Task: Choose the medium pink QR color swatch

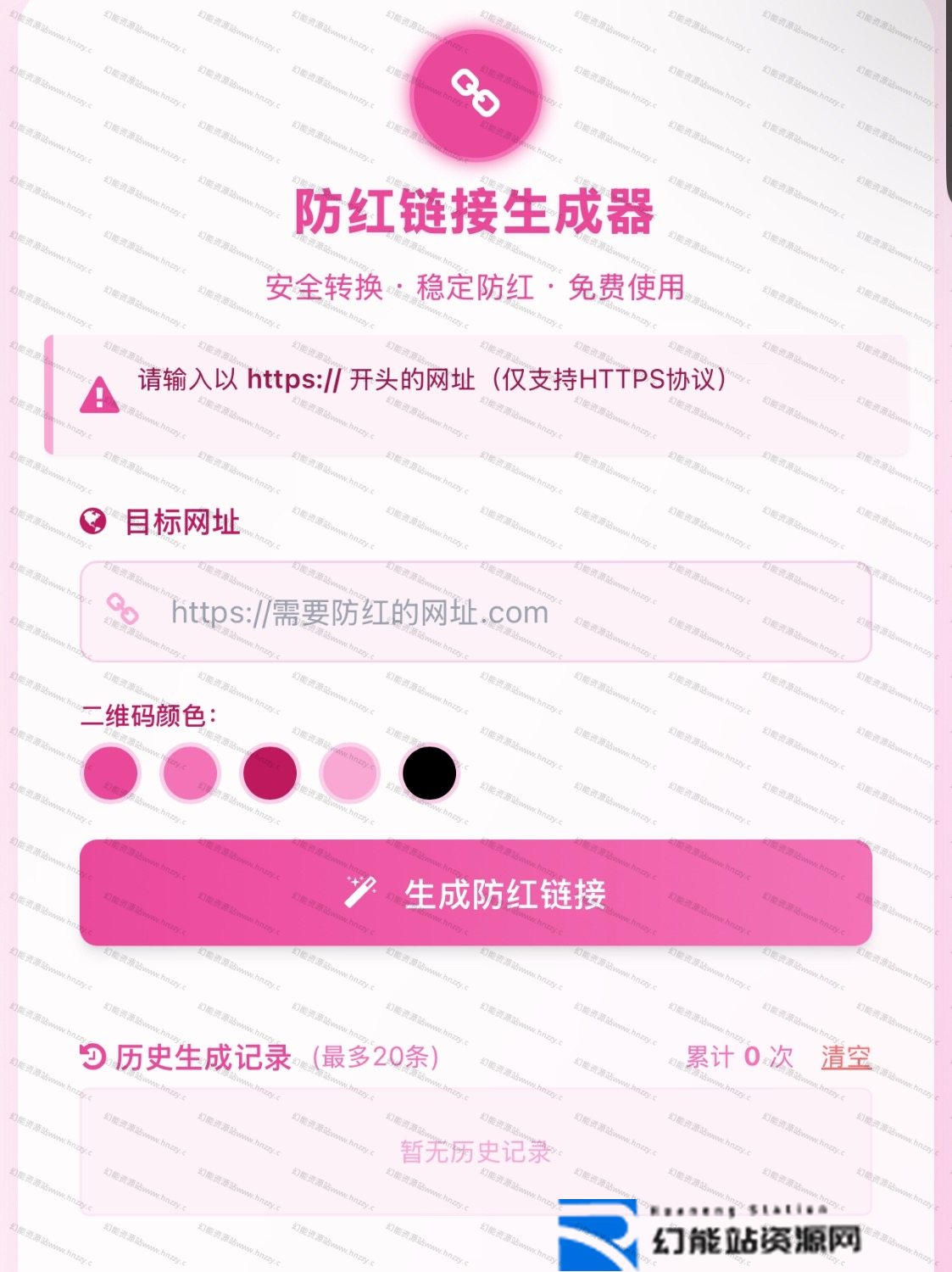Action: click(x=190, y=773)
